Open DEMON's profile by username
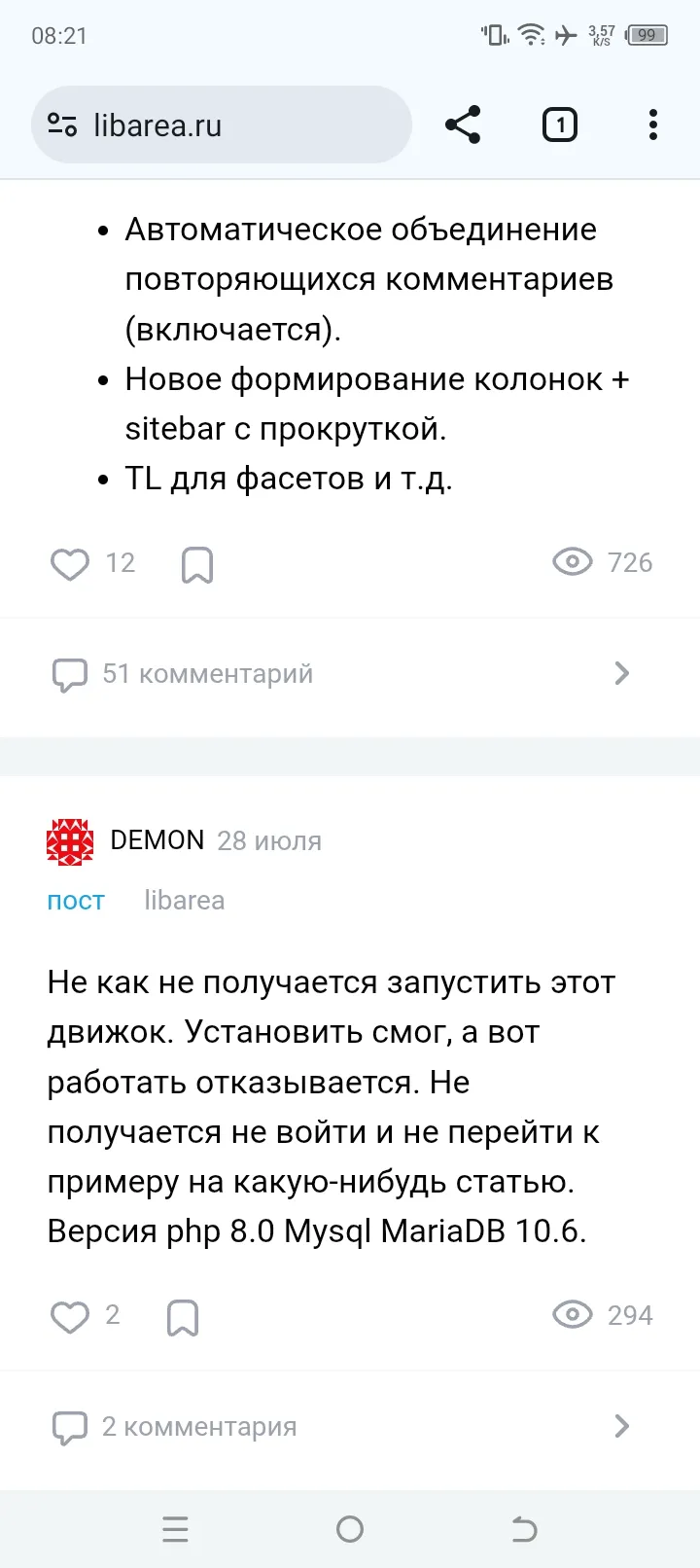This screenshot has height=1568, width=700. (x=157, y=840)
